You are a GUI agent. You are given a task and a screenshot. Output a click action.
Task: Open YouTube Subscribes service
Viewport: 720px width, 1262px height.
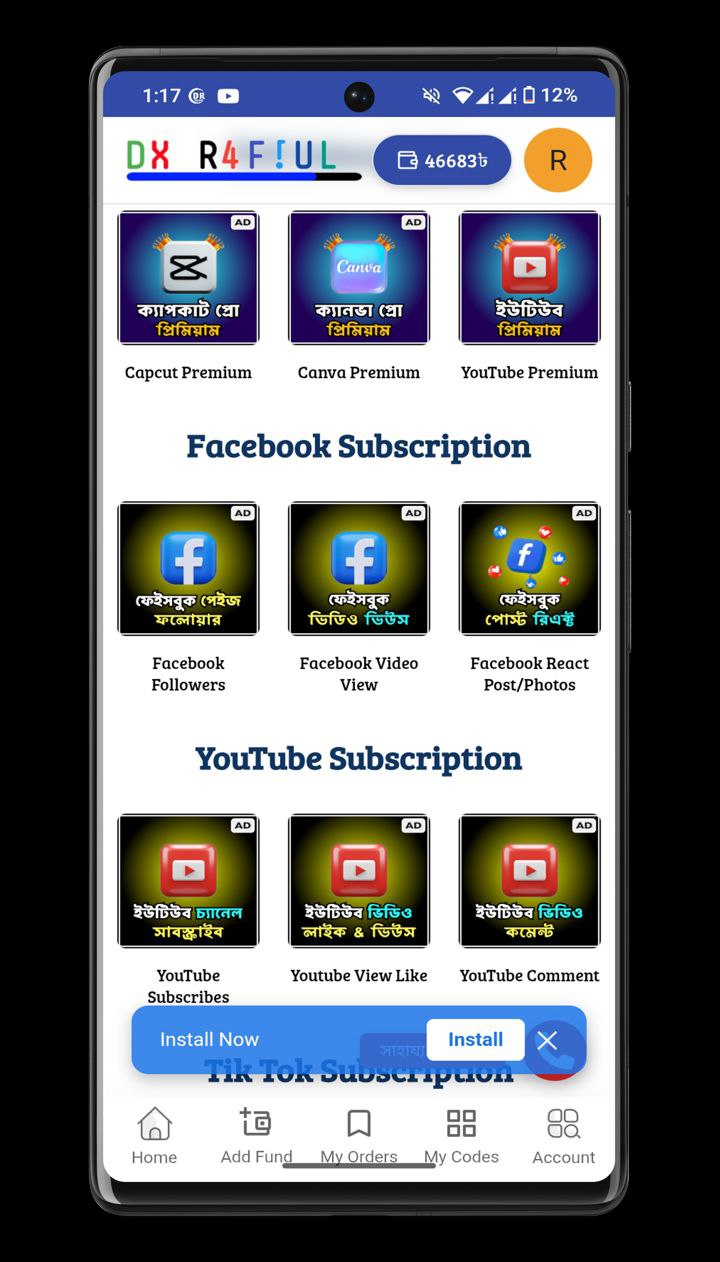188,881
